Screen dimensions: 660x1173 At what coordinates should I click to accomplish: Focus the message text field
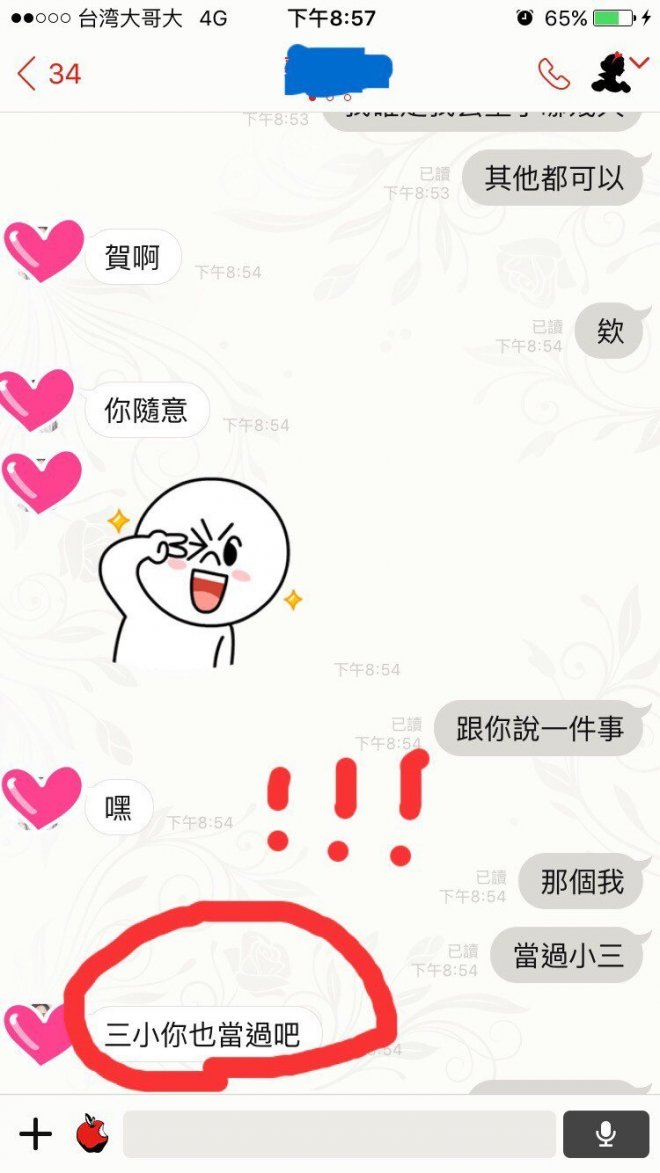pos(339,1133)
